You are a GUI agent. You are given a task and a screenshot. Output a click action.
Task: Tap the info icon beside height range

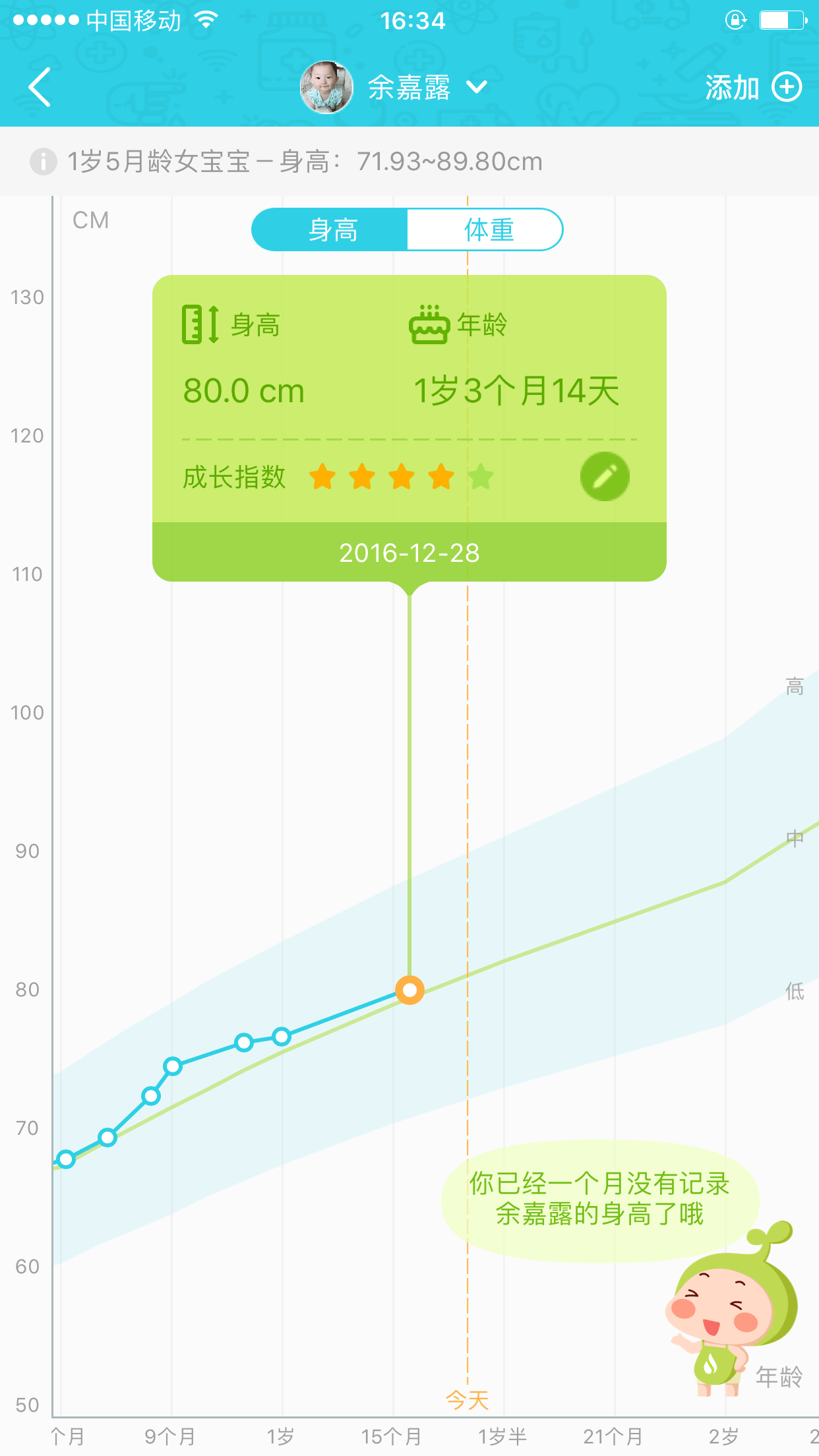pos(44,162)
